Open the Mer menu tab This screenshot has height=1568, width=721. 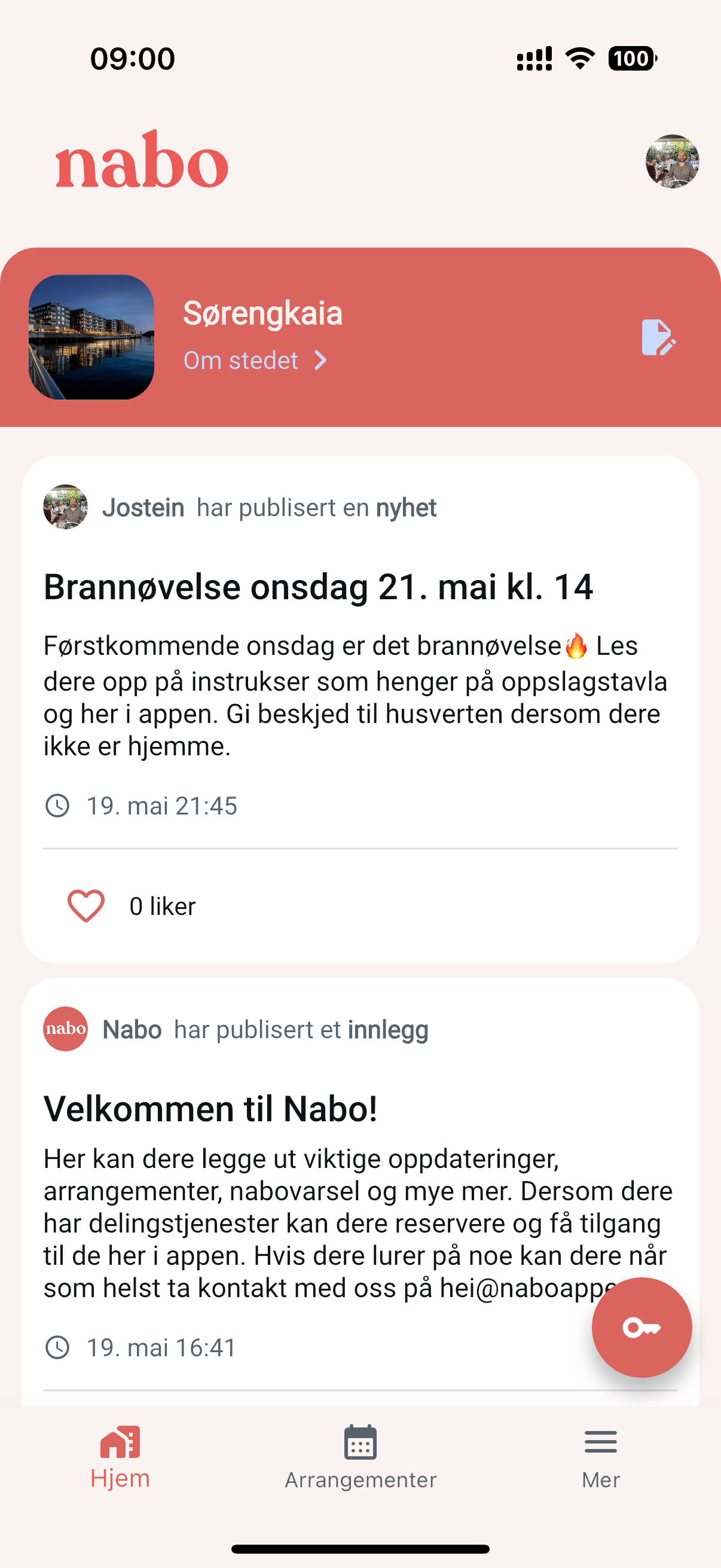pos(600,1457)
